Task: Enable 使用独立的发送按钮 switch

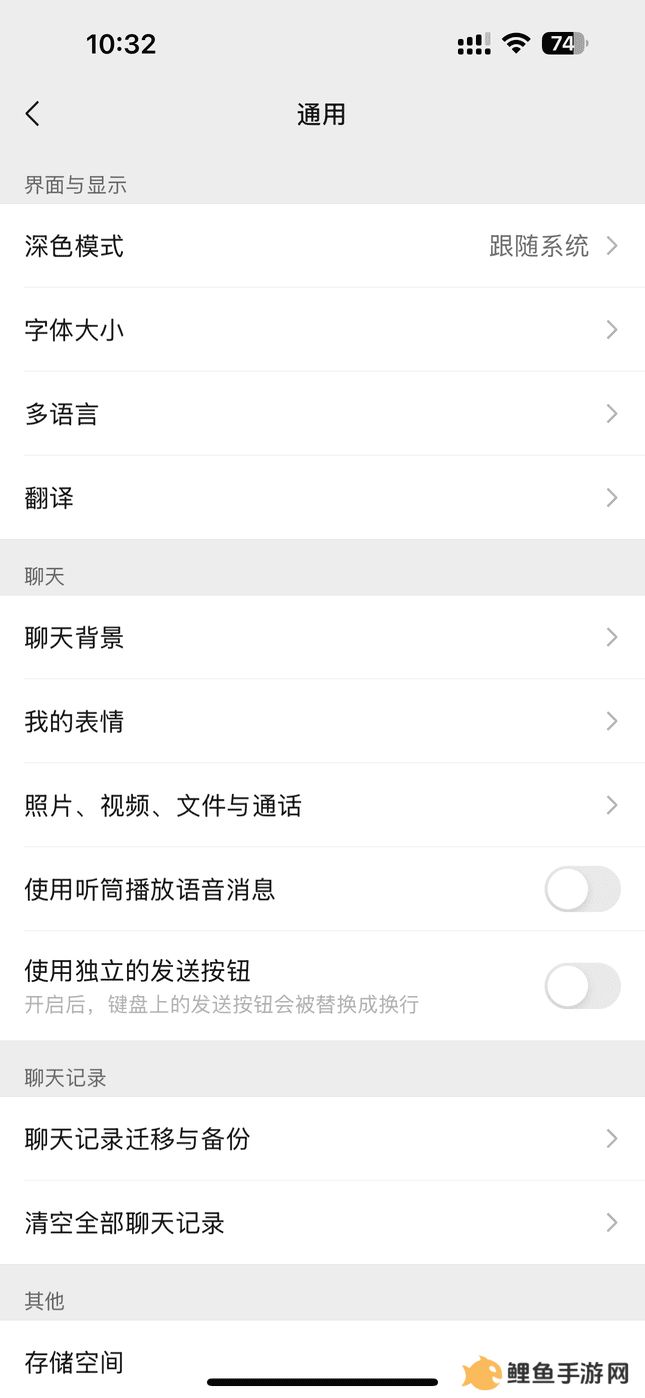Action: [x=582, y=986]
